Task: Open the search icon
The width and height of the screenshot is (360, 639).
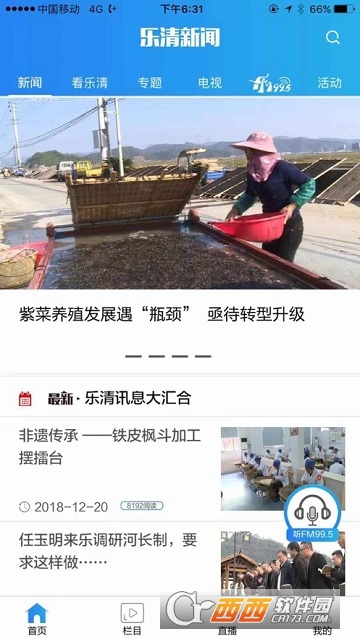Action: click(x=333, y=38)
